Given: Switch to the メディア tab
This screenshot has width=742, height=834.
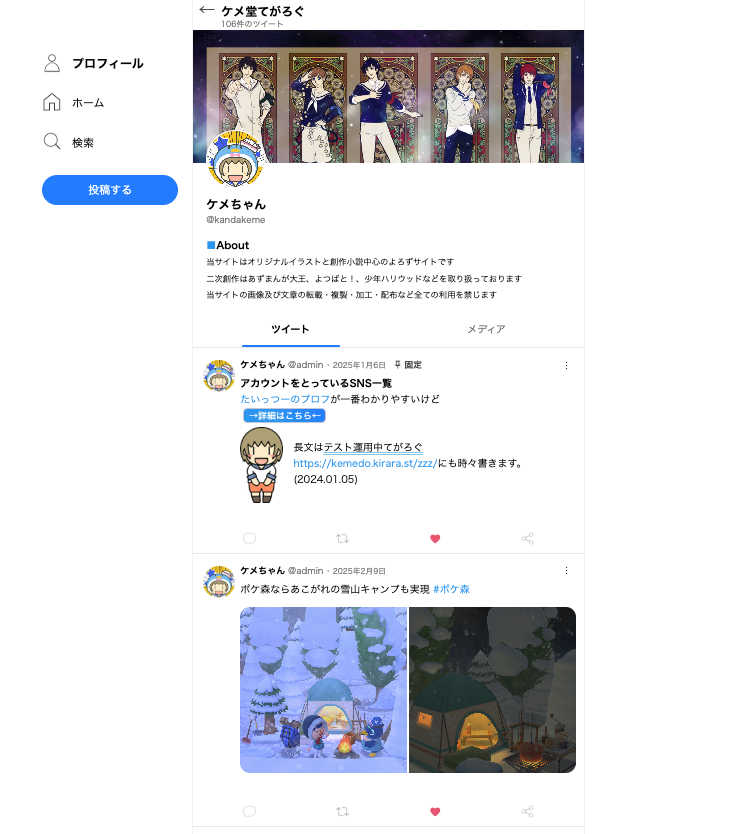Looking at the screenshot, I should coord(486,329).
